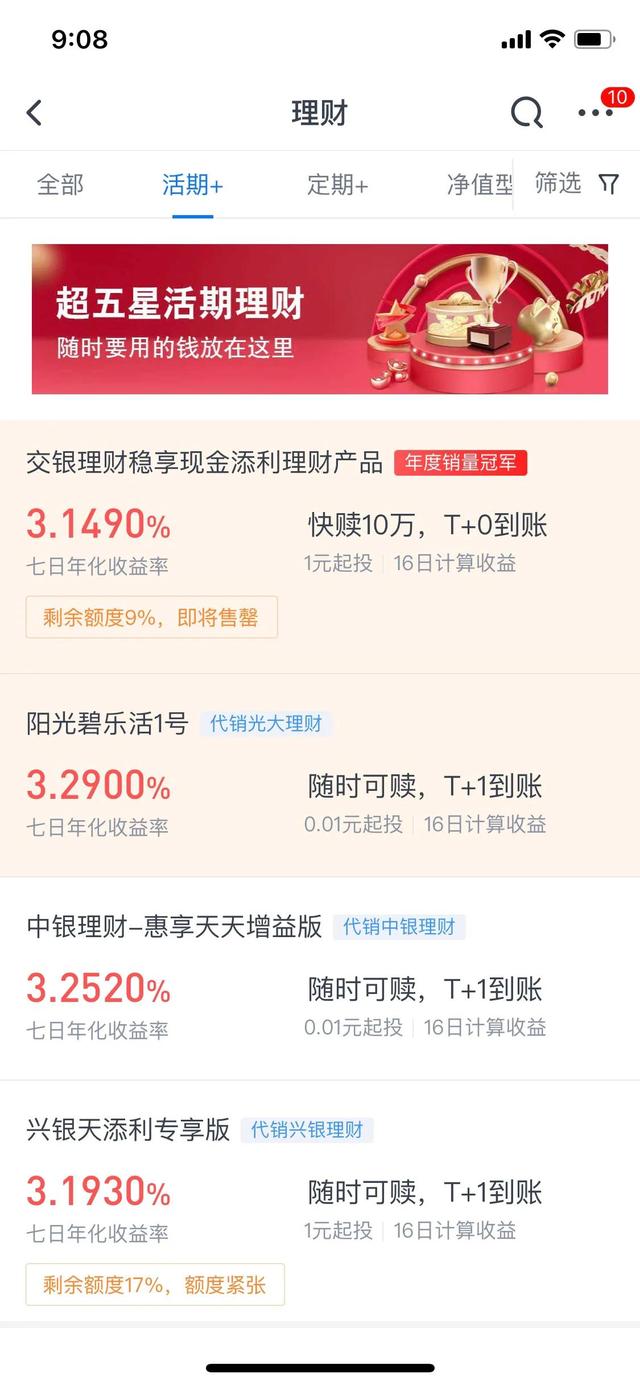View the 阳光碧乐活1号 product
640x1386 pixels.
(x=107, y=724)
